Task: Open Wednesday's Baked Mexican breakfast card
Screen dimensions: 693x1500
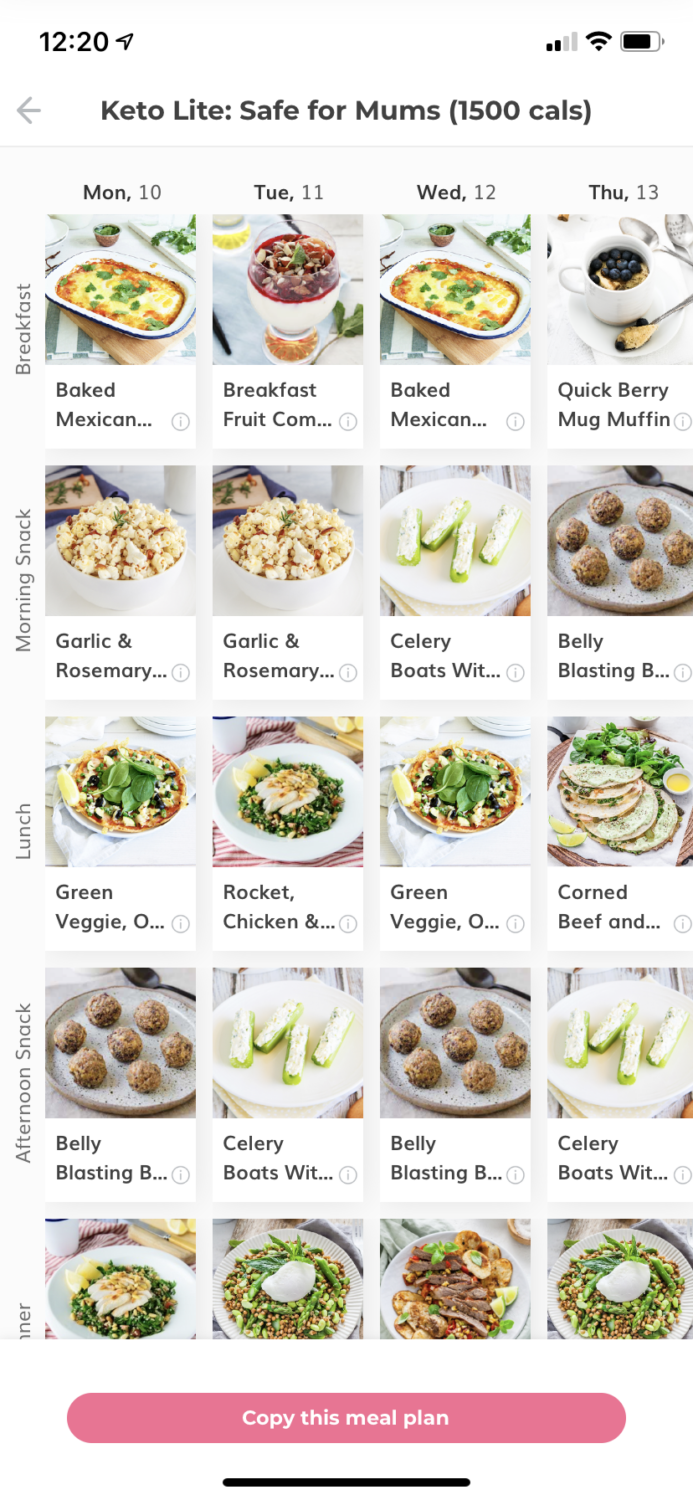Action: (x=455, y=330)
